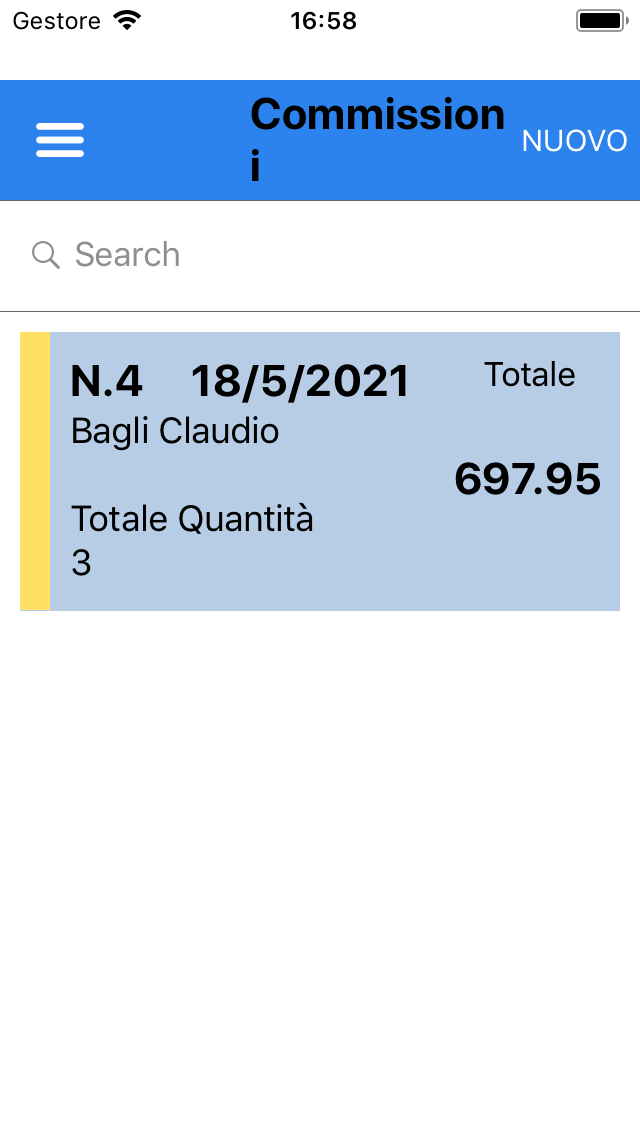Tap NUOVO to create a new commission
The width and height of the screenshot is (640, 1136).
(x=574, y=141)
